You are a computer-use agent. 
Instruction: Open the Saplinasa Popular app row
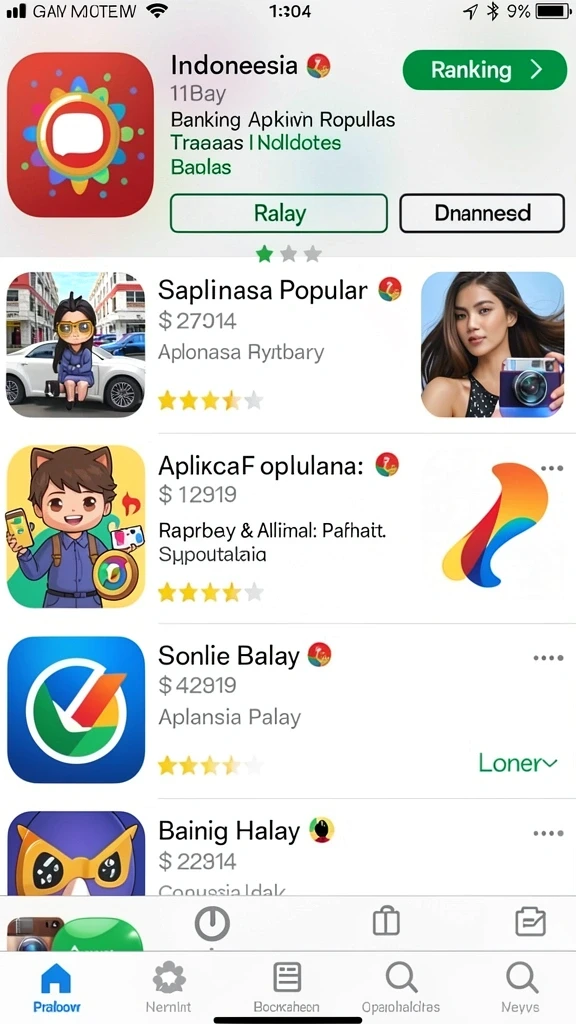coord(288,345)
